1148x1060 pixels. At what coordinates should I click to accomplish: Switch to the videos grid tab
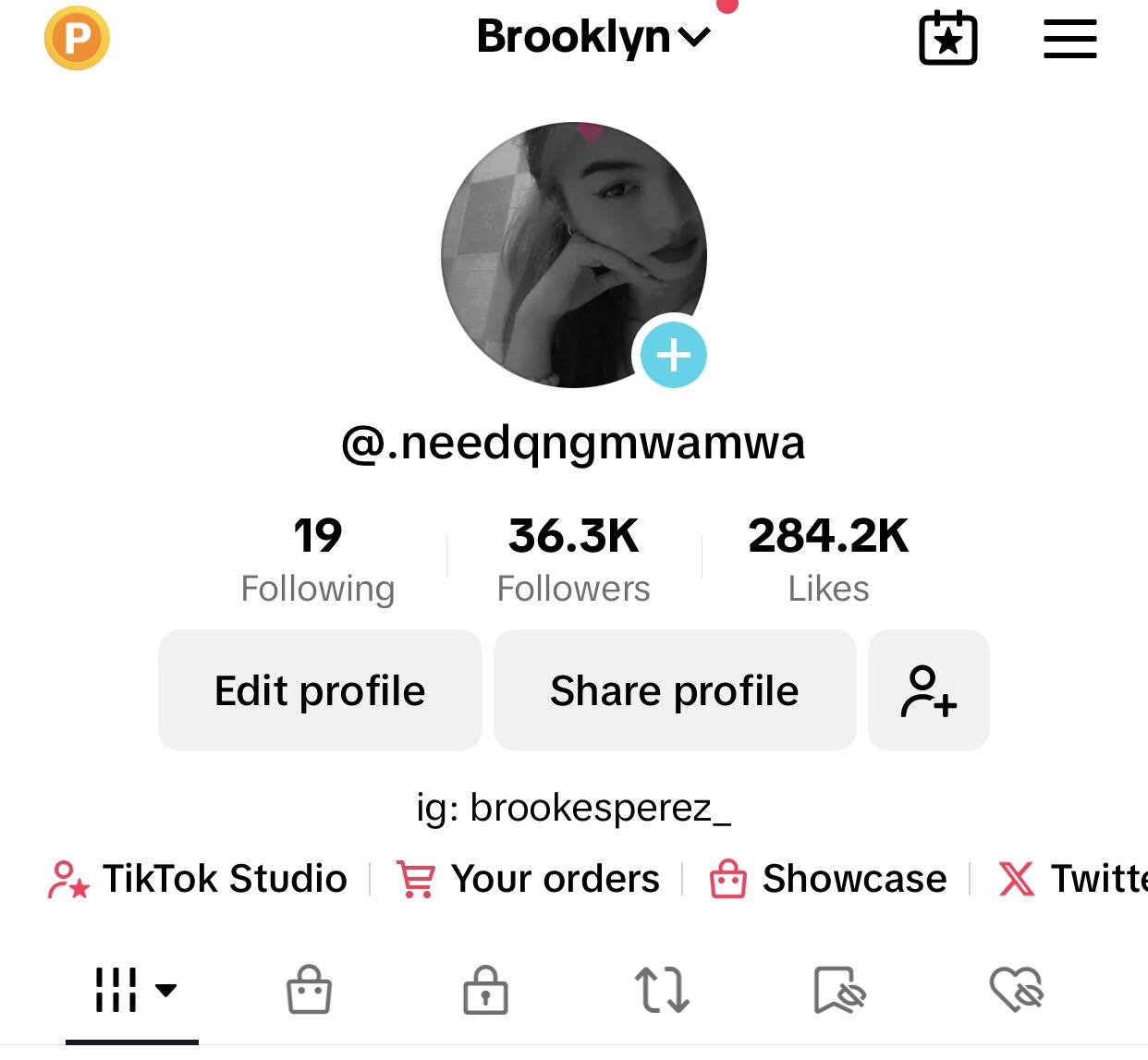(x=133, y=990)
